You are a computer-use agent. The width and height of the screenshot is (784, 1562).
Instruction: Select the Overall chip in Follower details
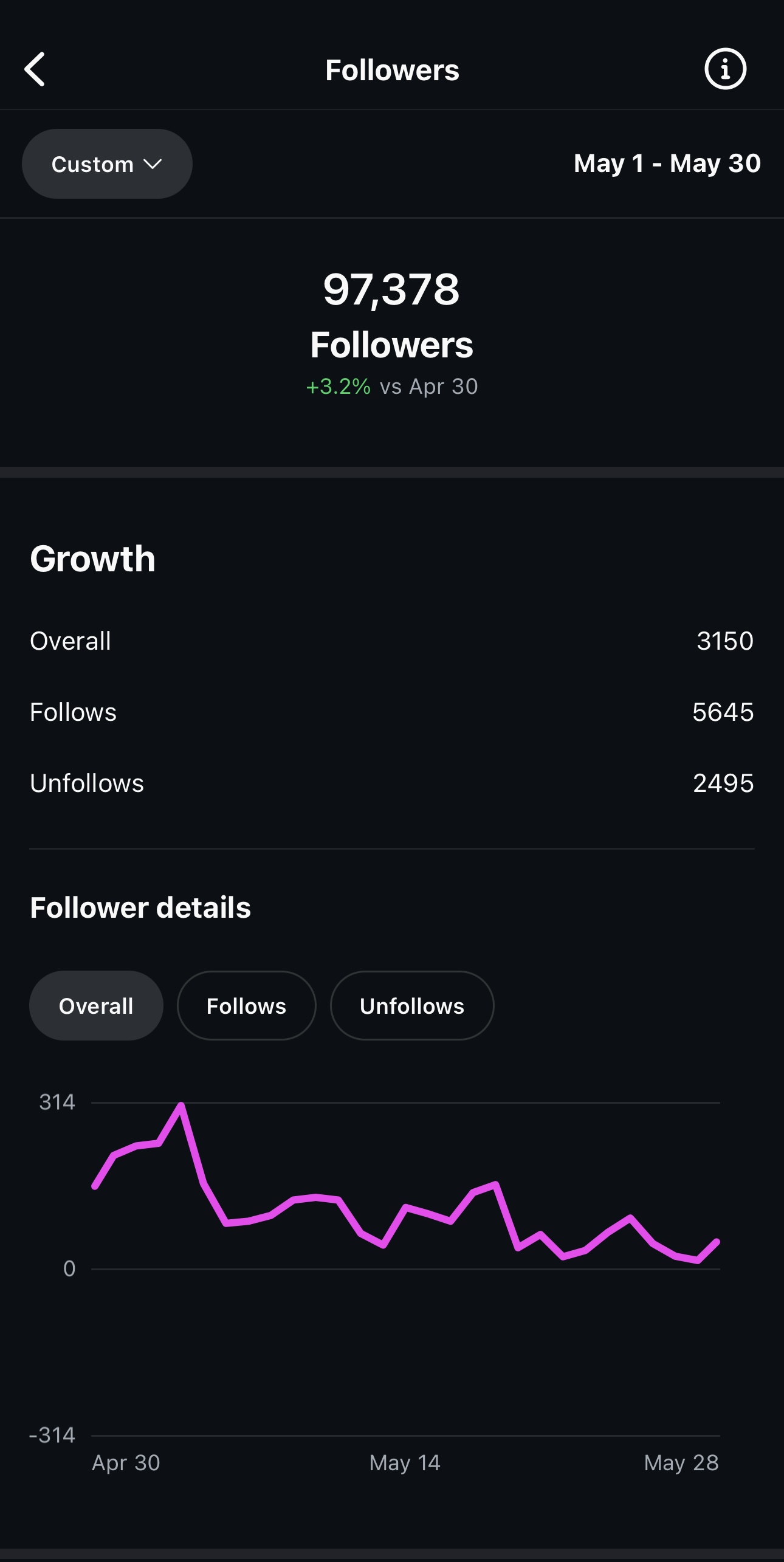click(96, 1006)
